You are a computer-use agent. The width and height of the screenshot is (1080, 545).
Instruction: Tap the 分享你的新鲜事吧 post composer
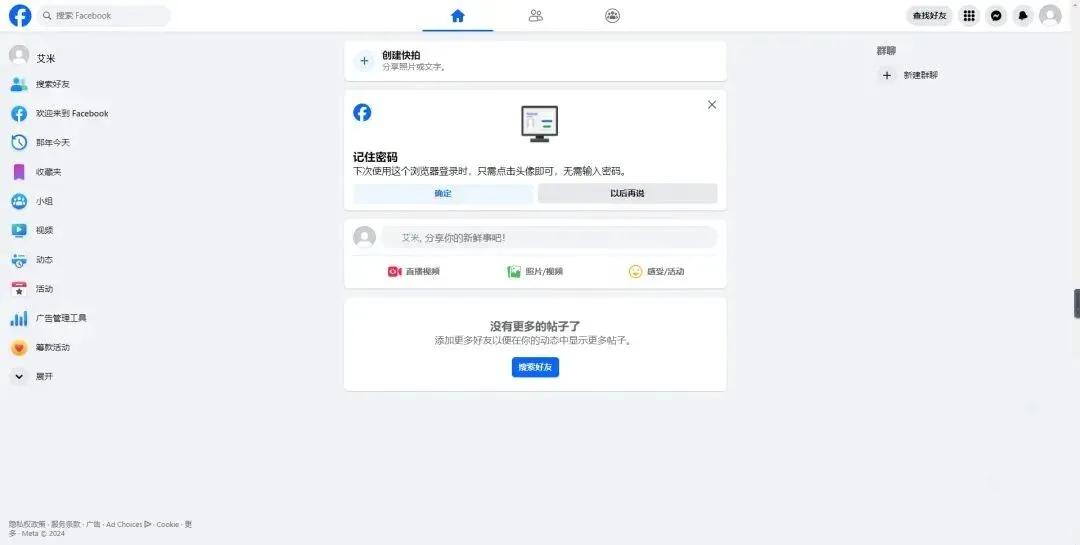[x=548, y=238]
